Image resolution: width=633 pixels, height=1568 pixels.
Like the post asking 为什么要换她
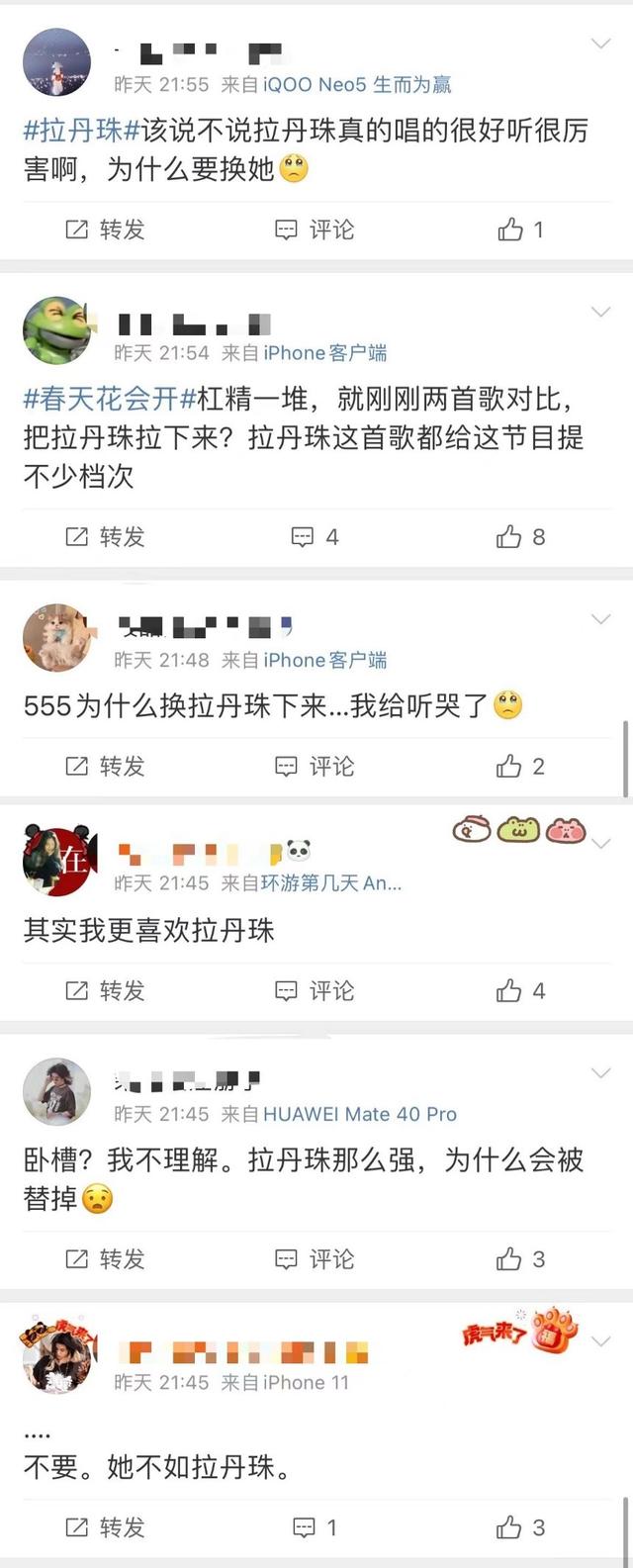click(x=520, y=230)
